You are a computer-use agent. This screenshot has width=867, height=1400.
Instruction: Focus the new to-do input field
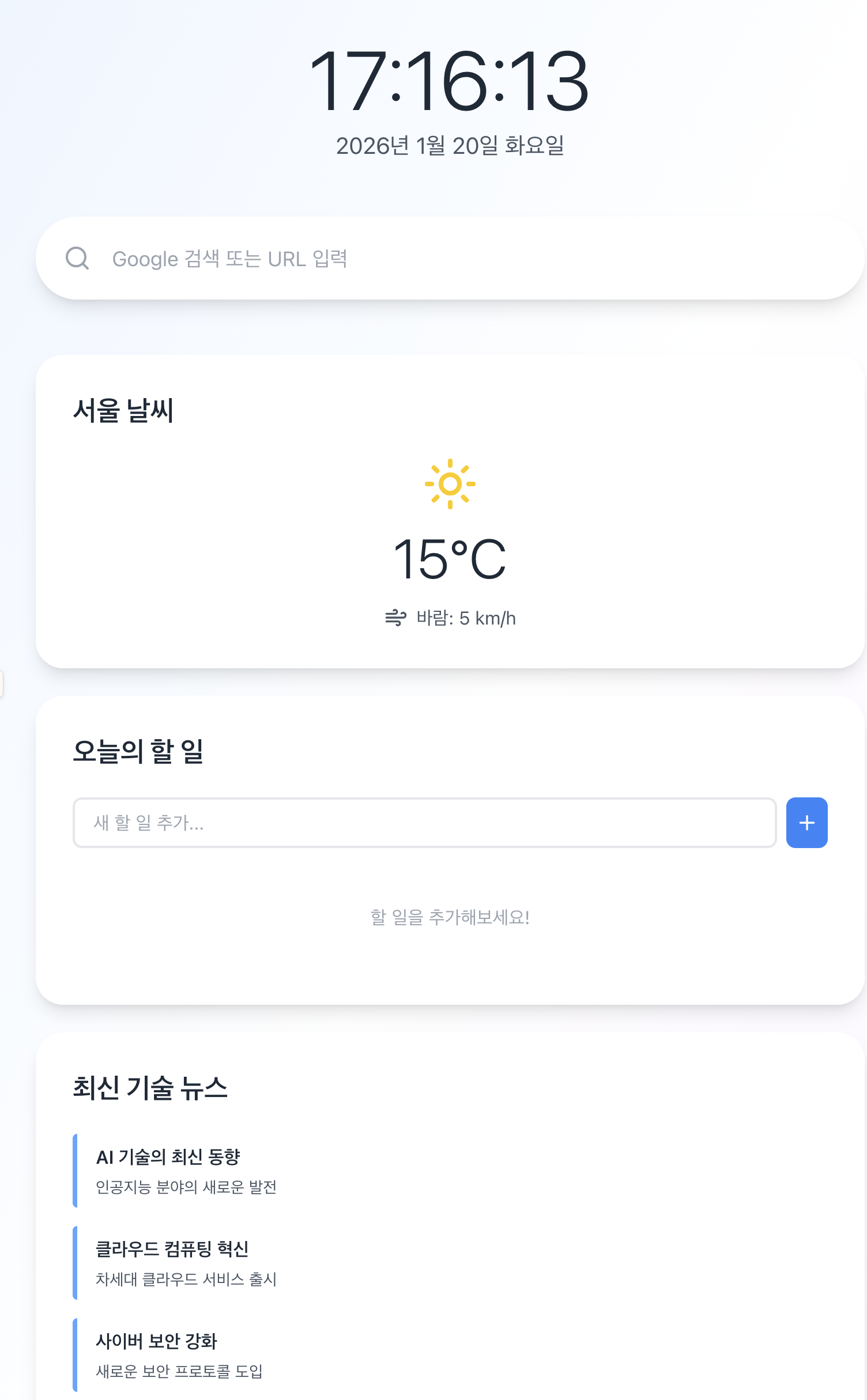pos(424,823)
